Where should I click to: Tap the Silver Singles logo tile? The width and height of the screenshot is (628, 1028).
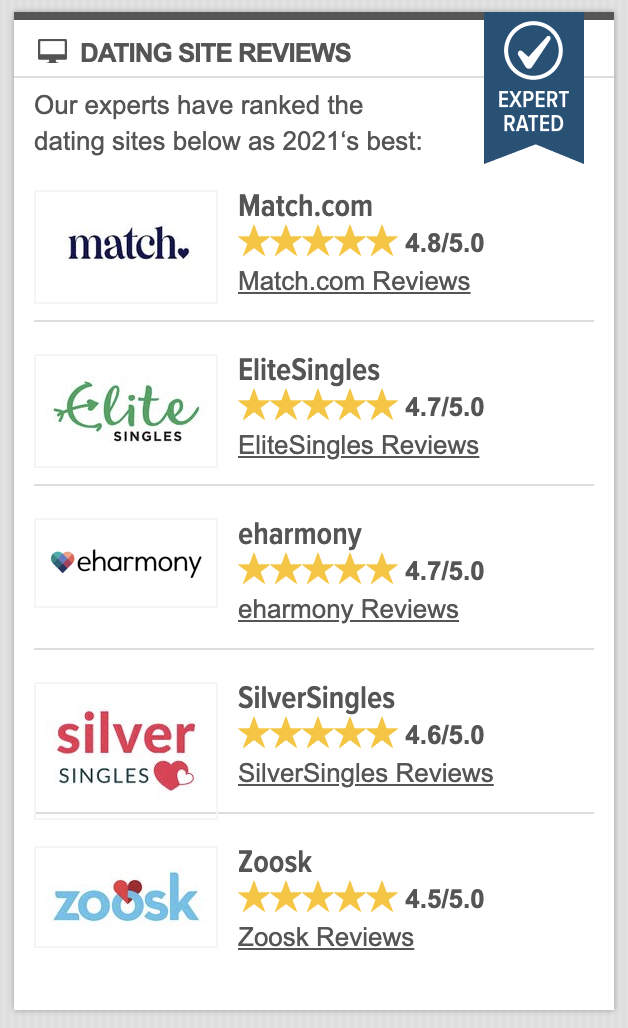[x=126, y=750]
